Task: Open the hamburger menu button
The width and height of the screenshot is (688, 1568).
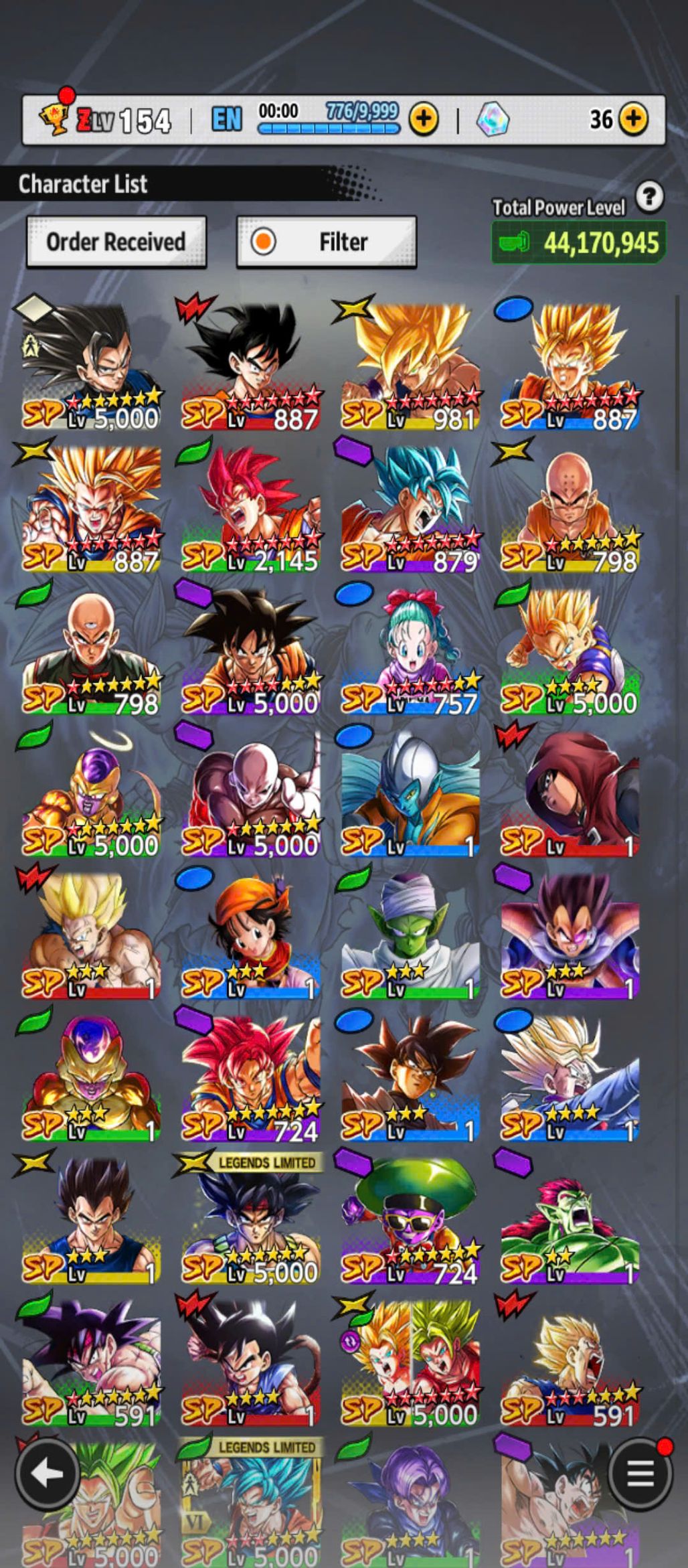Action: (x=639, y=1473)
